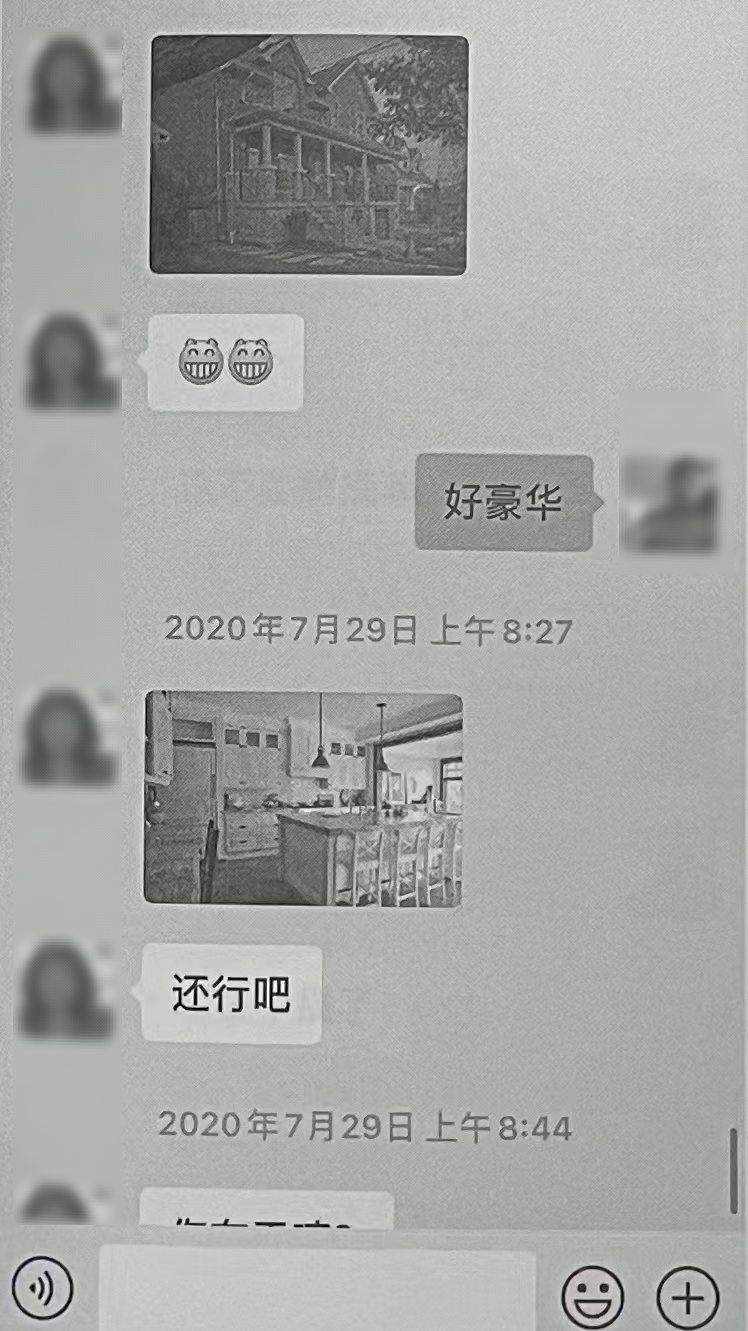
Task: View the house exterior photo
Action: [309, 155]
